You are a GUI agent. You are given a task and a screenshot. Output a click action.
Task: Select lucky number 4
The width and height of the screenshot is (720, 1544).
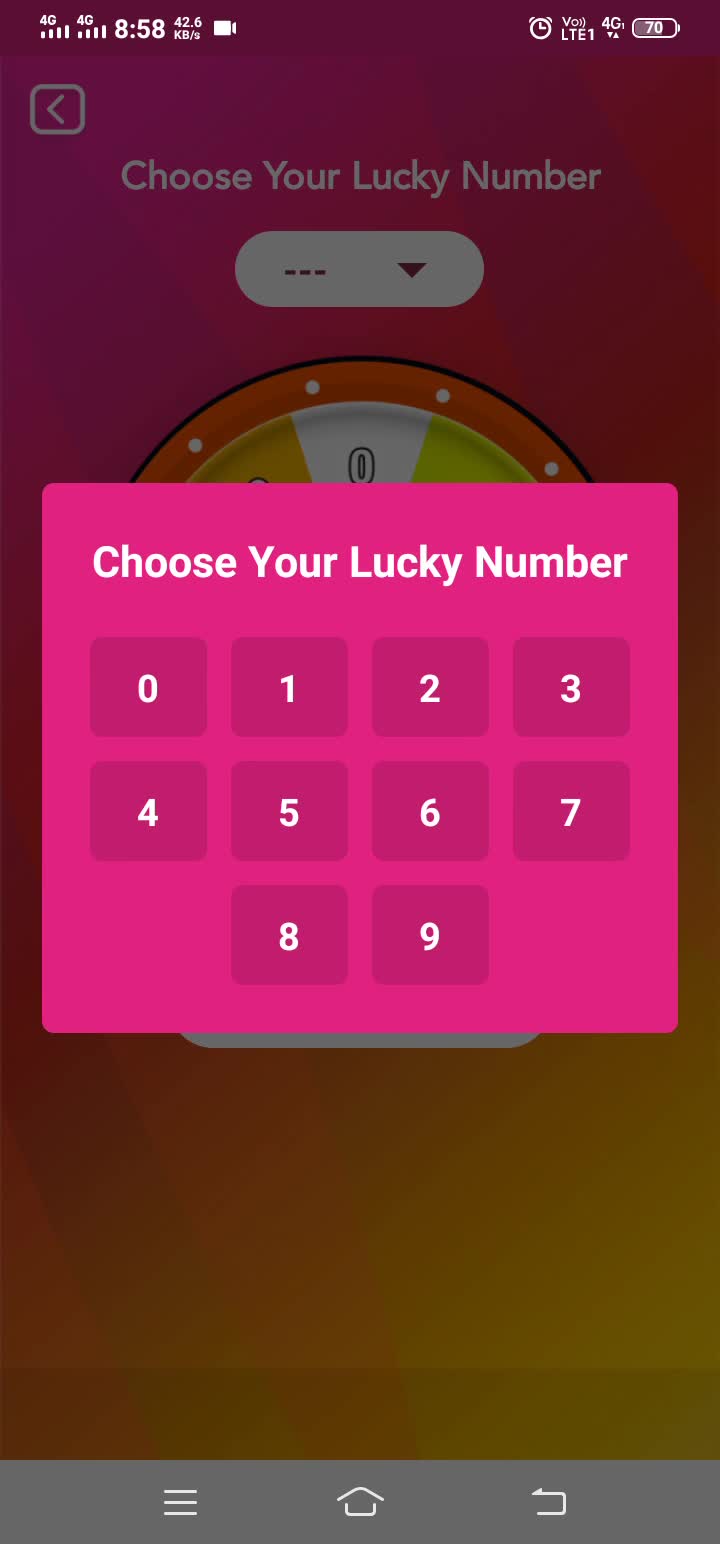[x=148, y=811]
